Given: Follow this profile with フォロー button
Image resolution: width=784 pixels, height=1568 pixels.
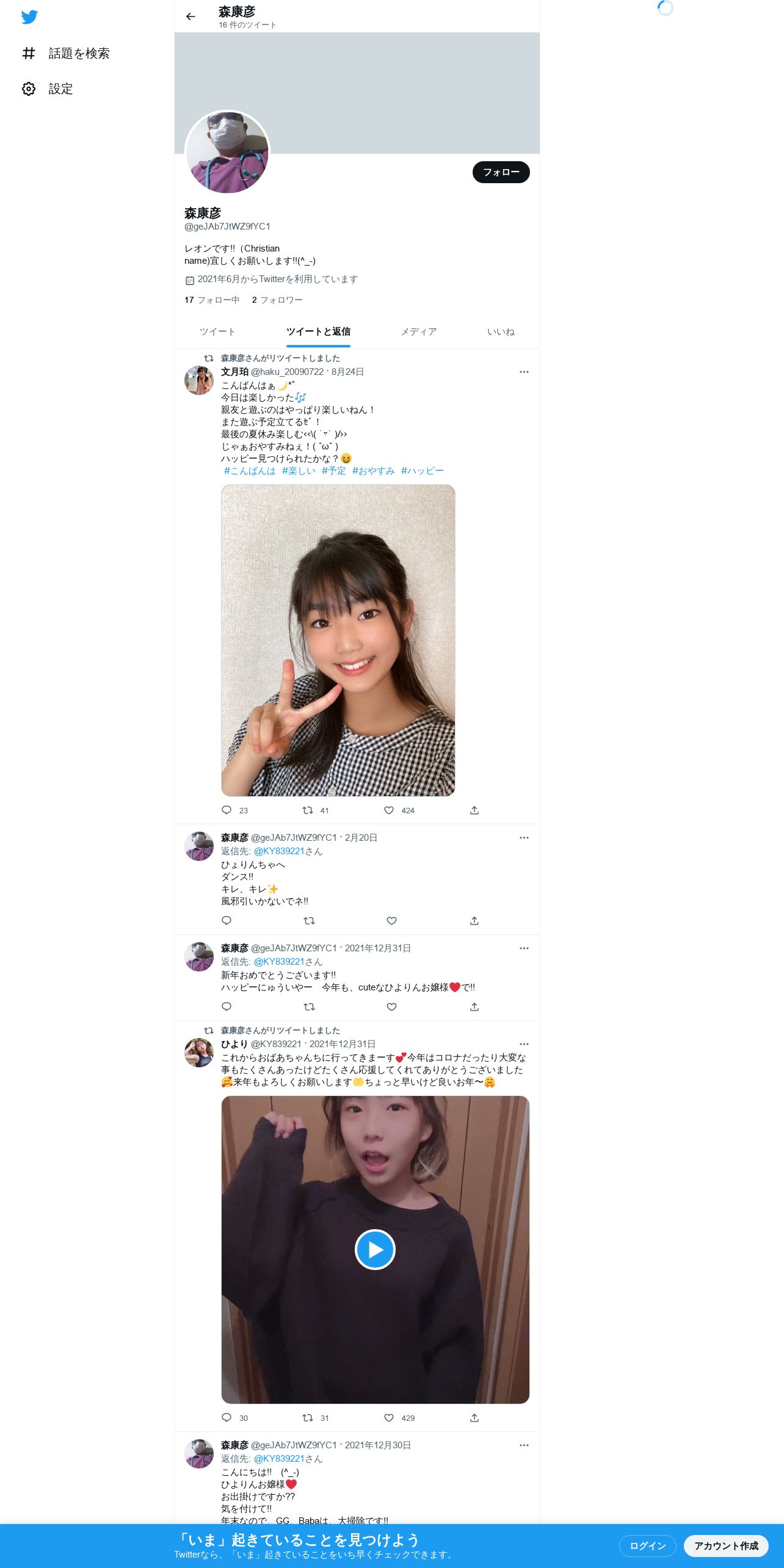Looking at the screenshot, I should coord(501,172).
